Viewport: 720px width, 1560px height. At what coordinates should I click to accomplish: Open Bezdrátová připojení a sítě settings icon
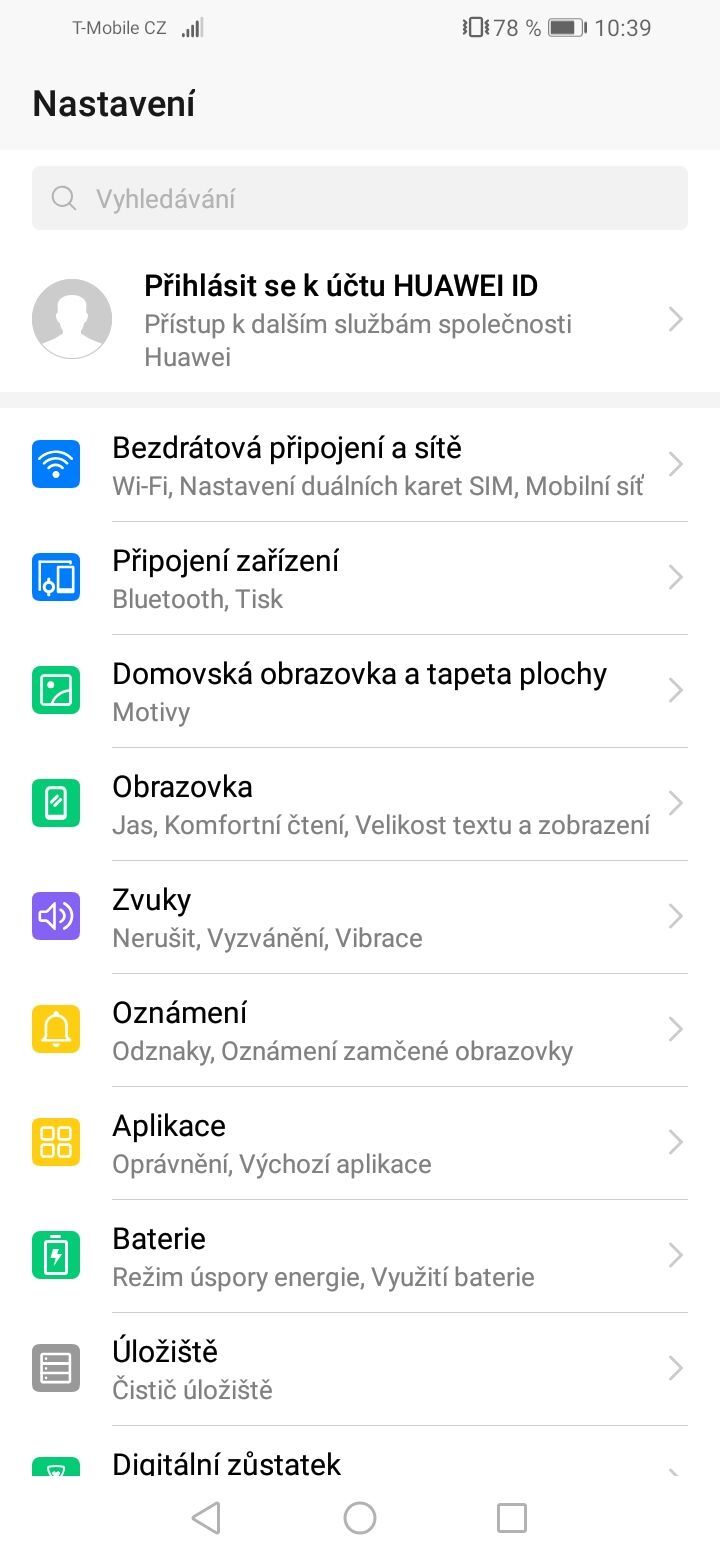pos(56,464)
